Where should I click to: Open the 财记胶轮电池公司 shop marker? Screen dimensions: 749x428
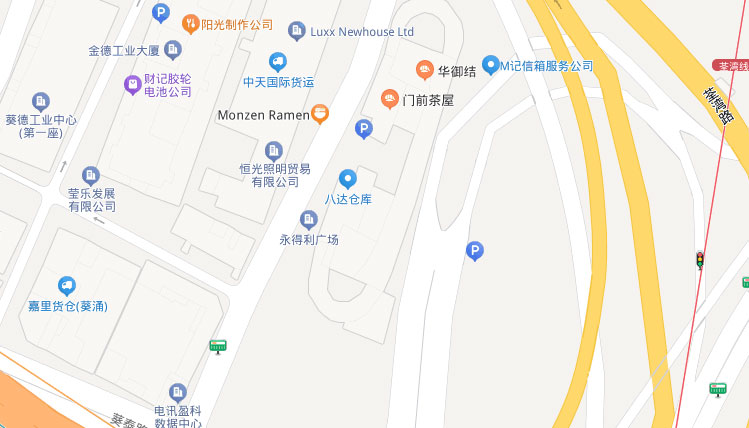(132, 84)
